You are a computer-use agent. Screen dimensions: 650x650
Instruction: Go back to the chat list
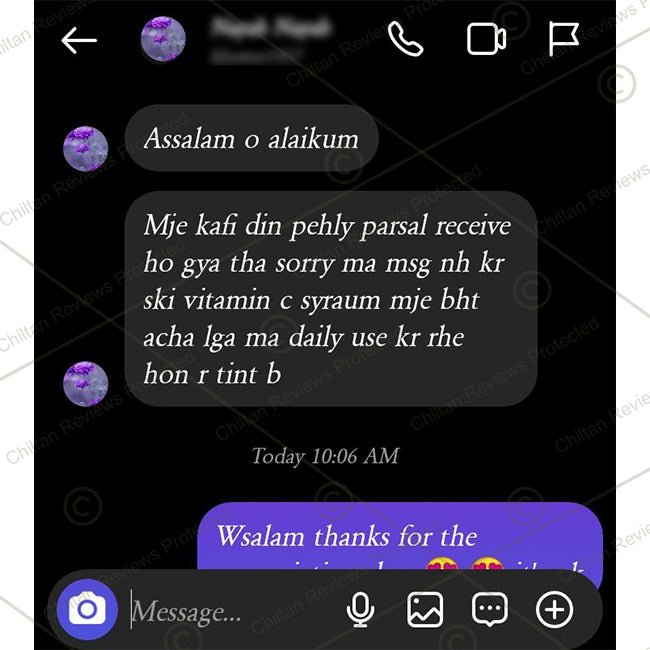tap(79, 40)
